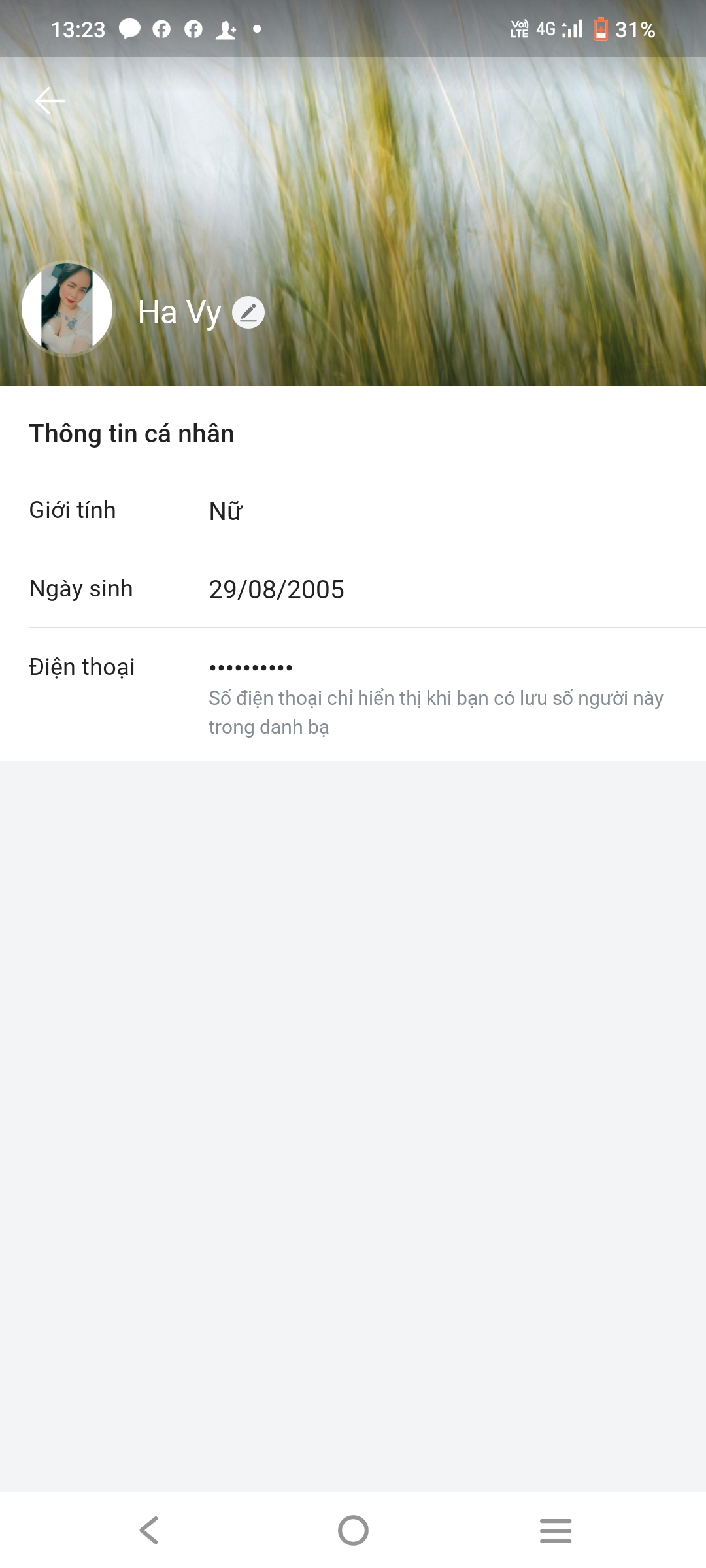
Task: Go to the home screen
Action: pos(353,1530)
